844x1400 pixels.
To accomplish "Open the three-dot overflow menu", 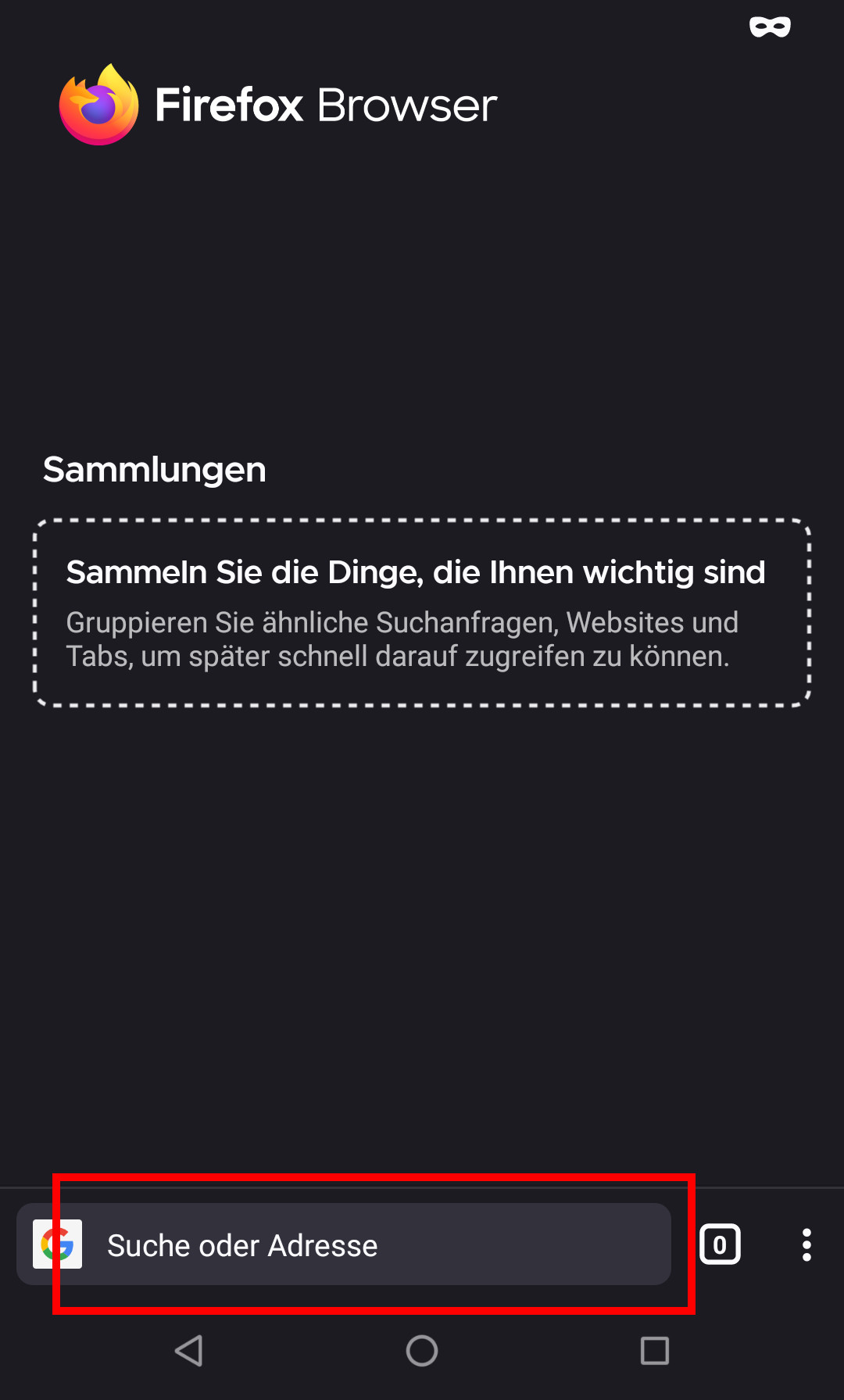I will [806, 1244].
